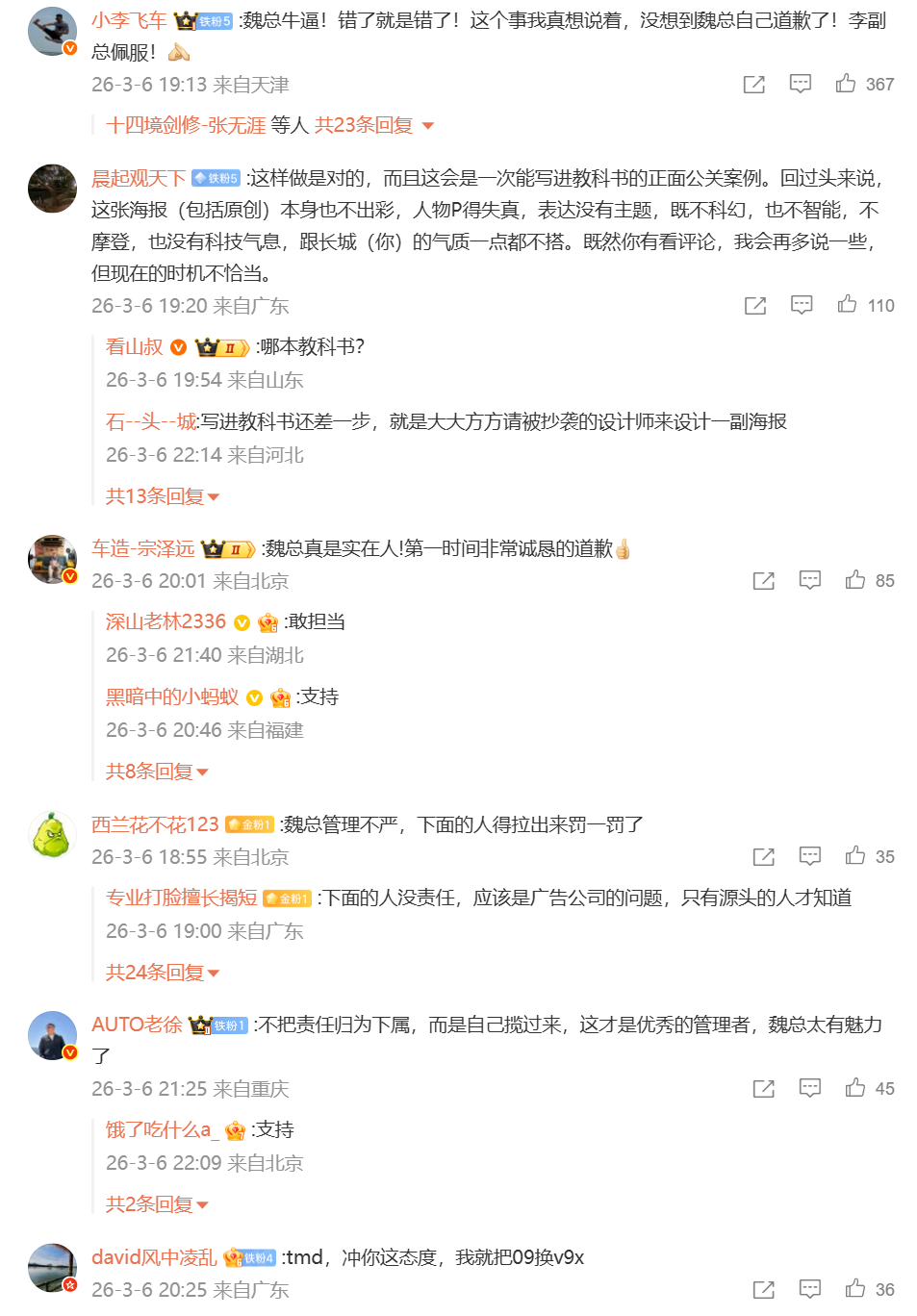
Task: Share 小李飞车's comment
Action: [754, 85]
